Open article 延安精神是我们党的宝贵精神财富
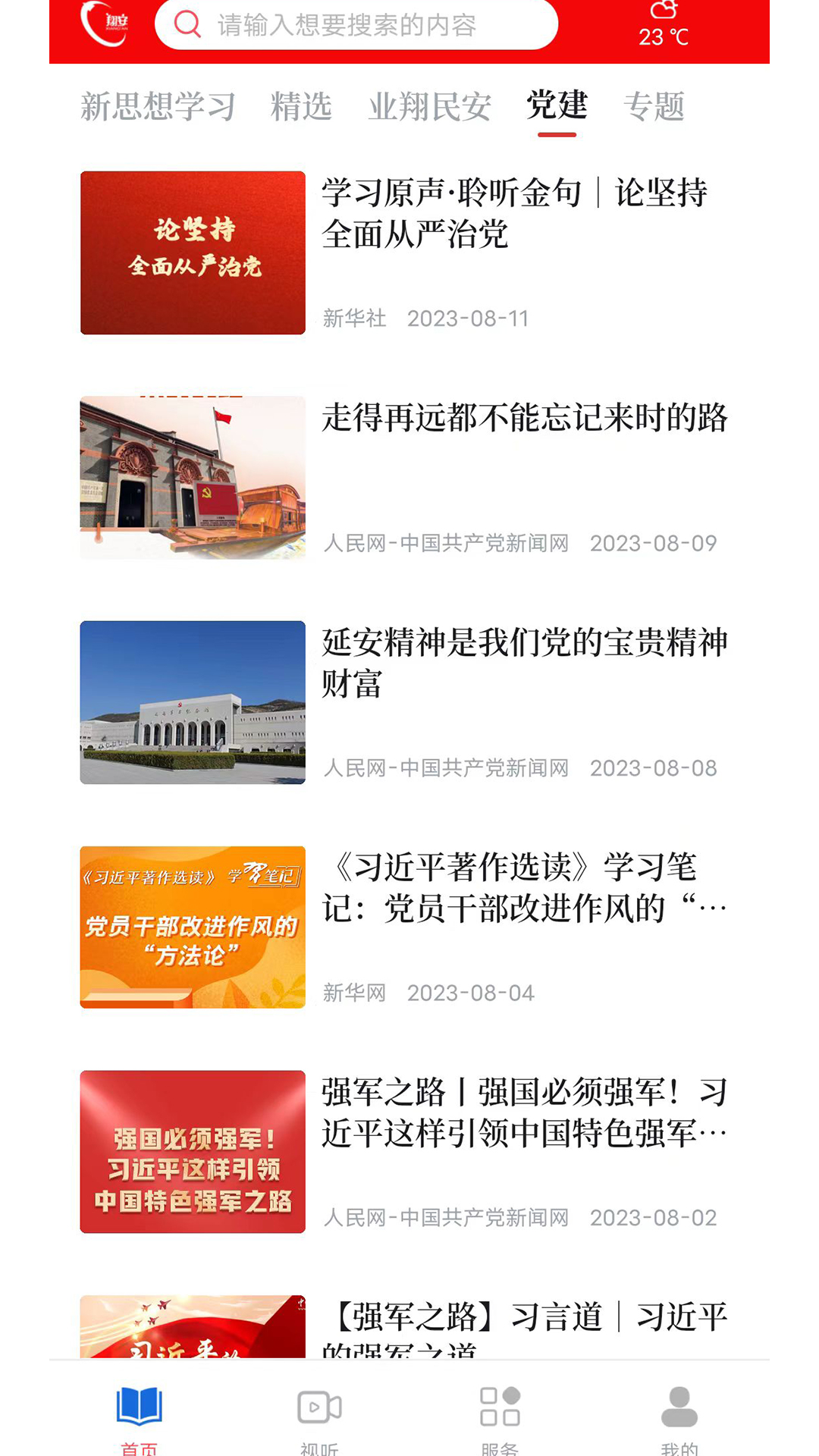 click(524, 662)
